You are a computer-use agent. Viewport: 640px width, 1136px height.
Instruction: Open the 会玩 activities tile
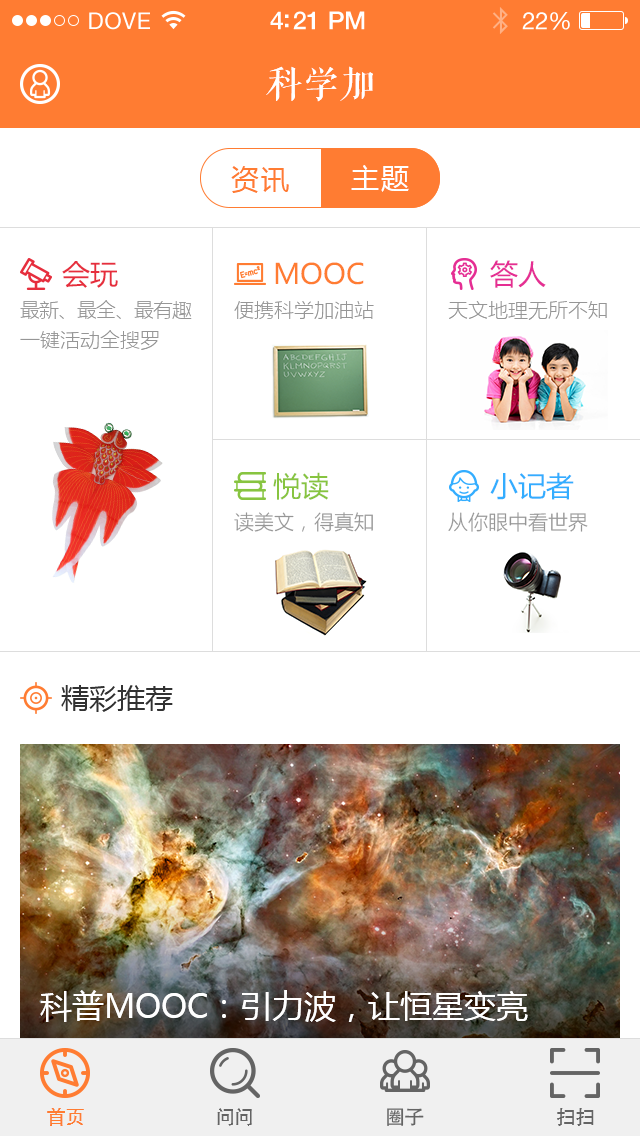[106, 439]
